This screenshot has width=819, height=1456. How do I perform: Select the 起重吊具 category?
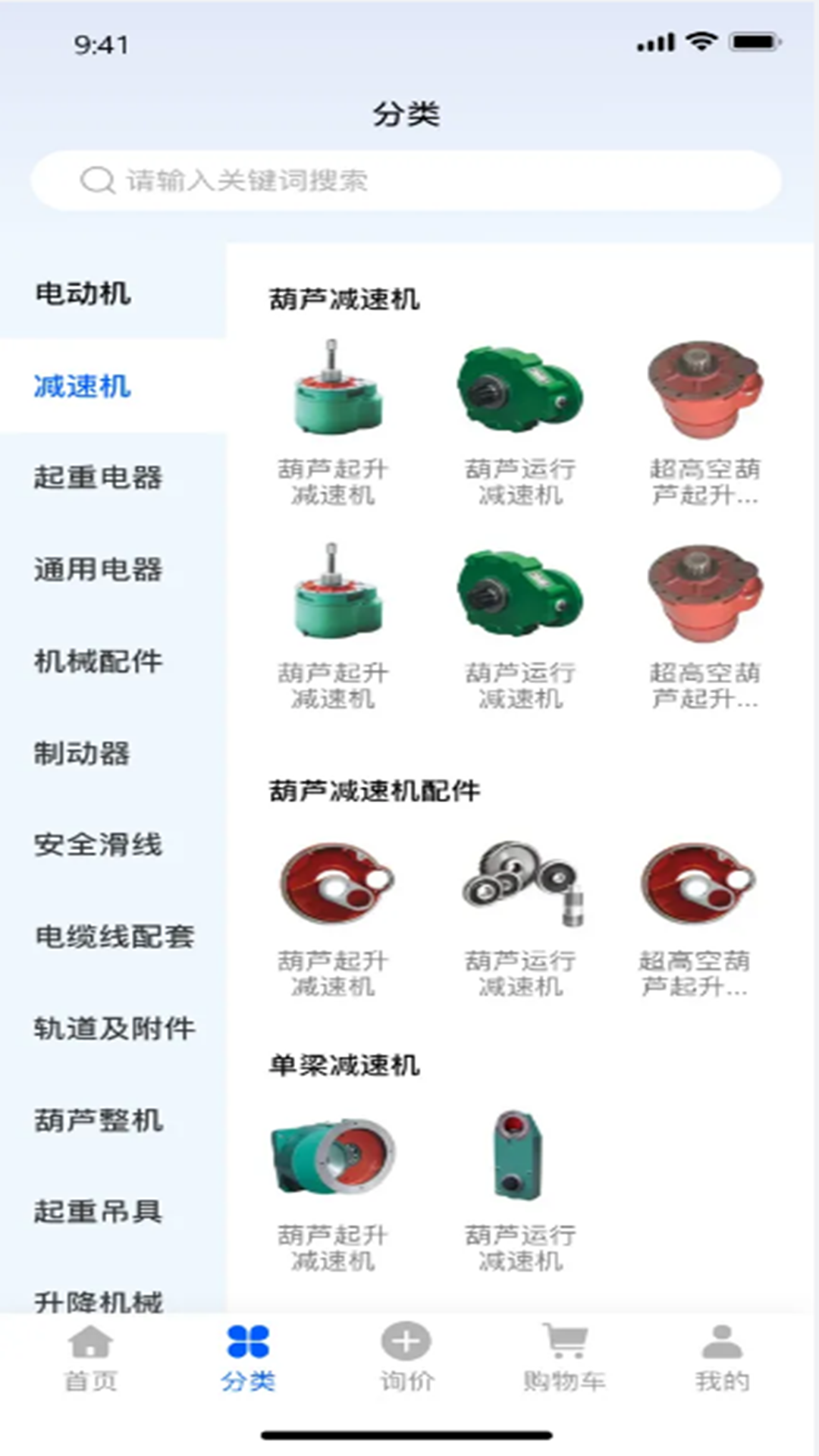point(98,1212)
